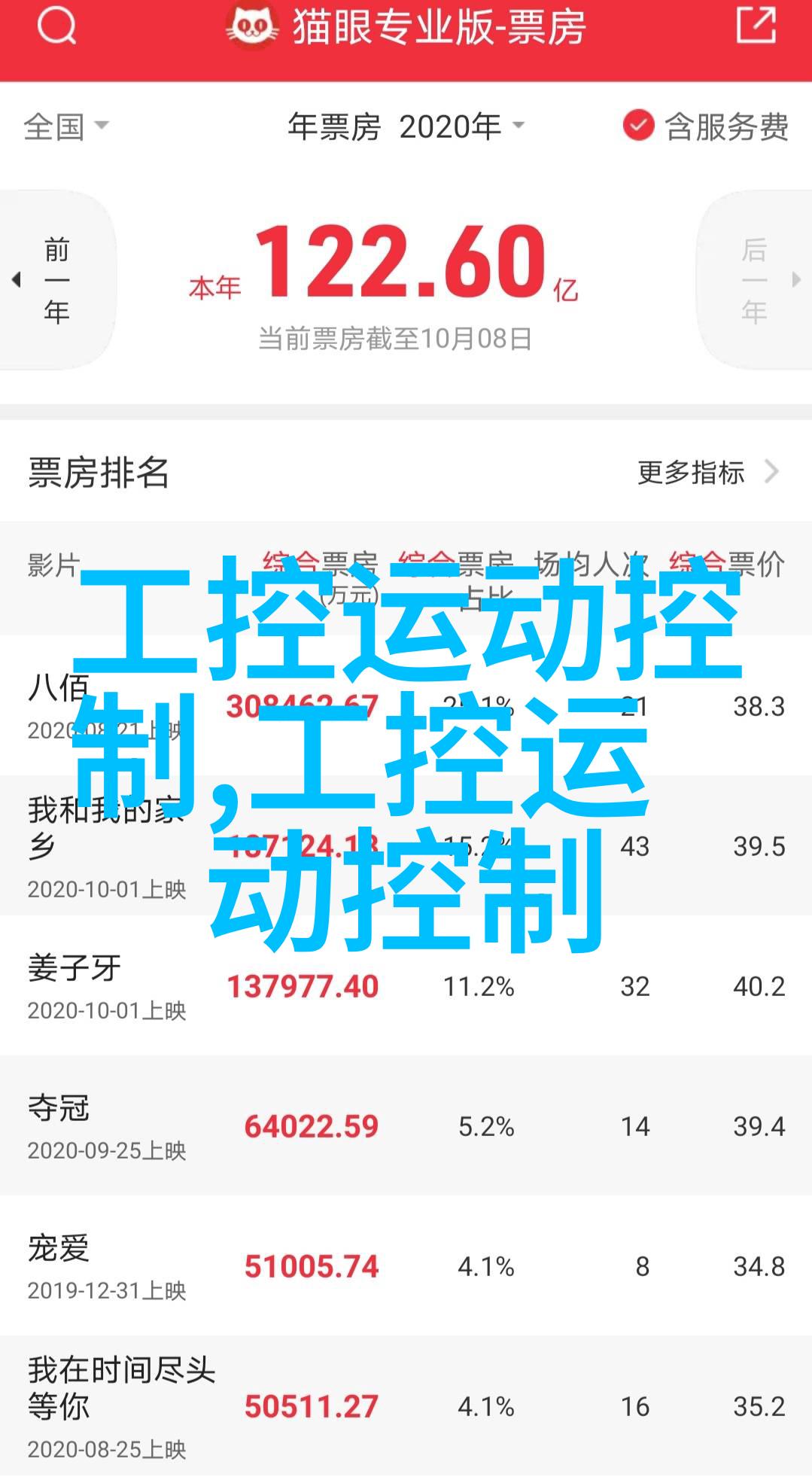Go to the previous year 前一年
Viewport: 812px width, 1477px height.
pyautogui.click(x=56, y=280)
